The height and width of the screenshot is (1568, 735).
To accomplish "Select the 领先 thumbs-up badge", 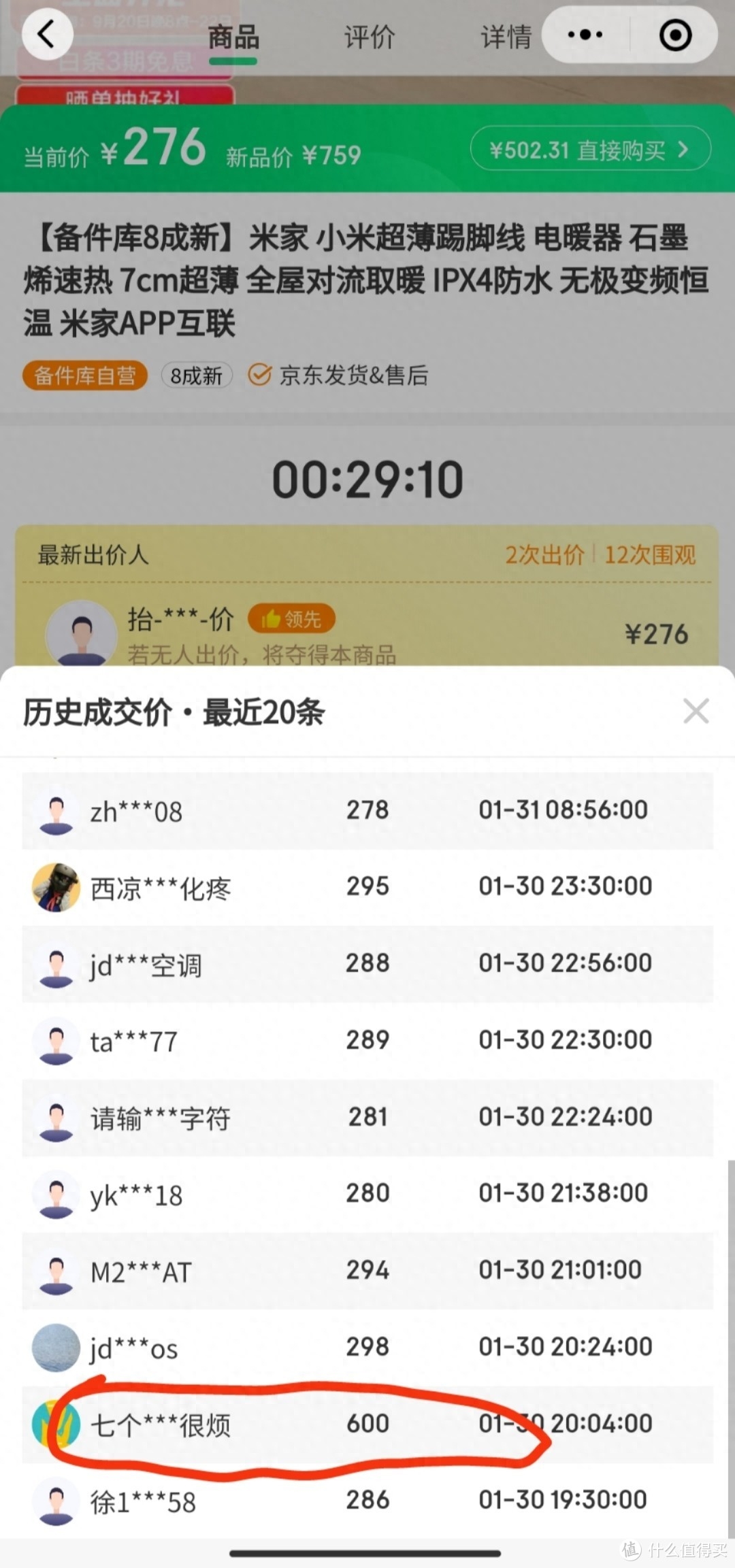I will [291, 619].
